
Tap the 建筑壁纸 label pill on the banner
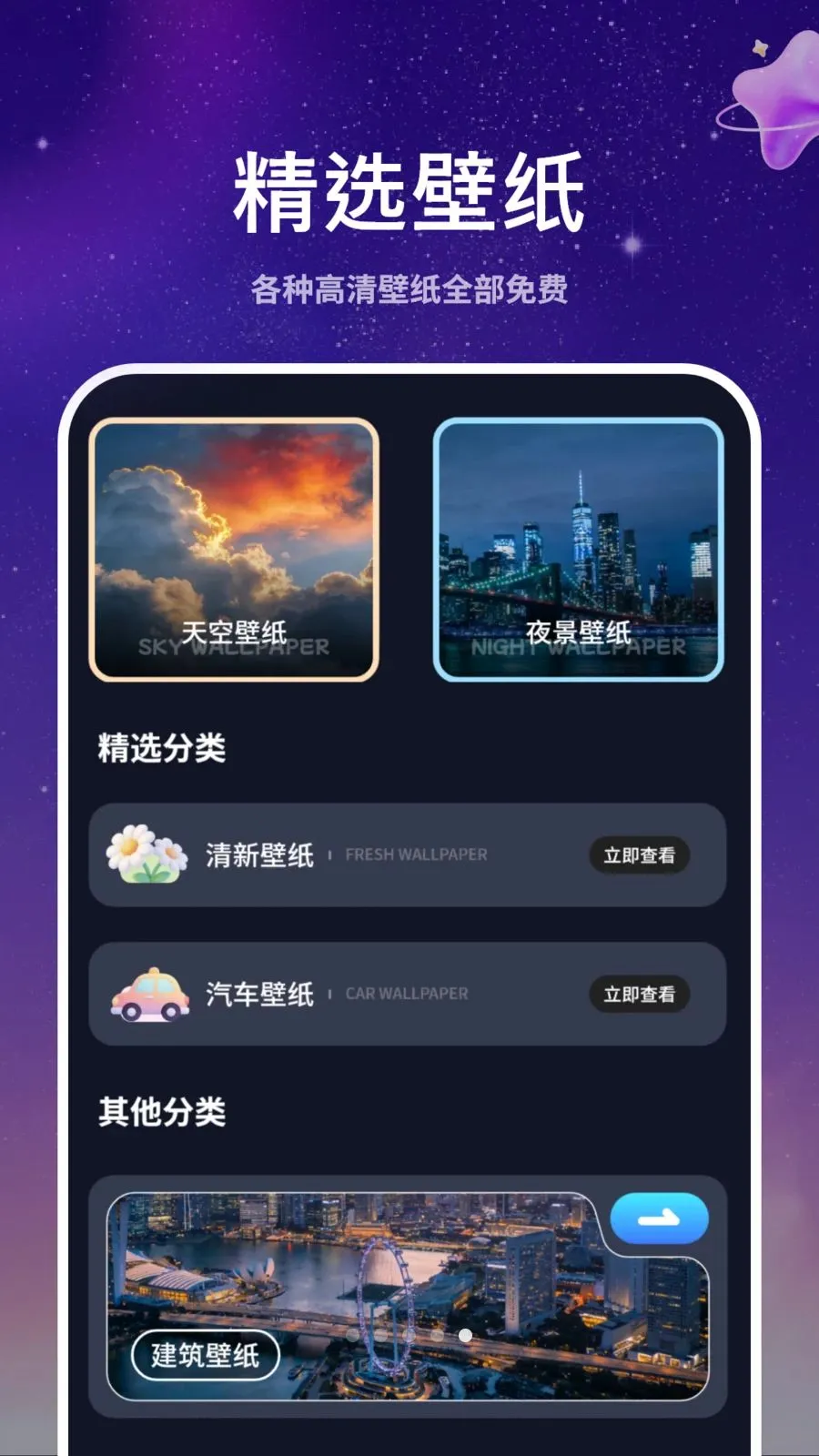pos(205,1354)
